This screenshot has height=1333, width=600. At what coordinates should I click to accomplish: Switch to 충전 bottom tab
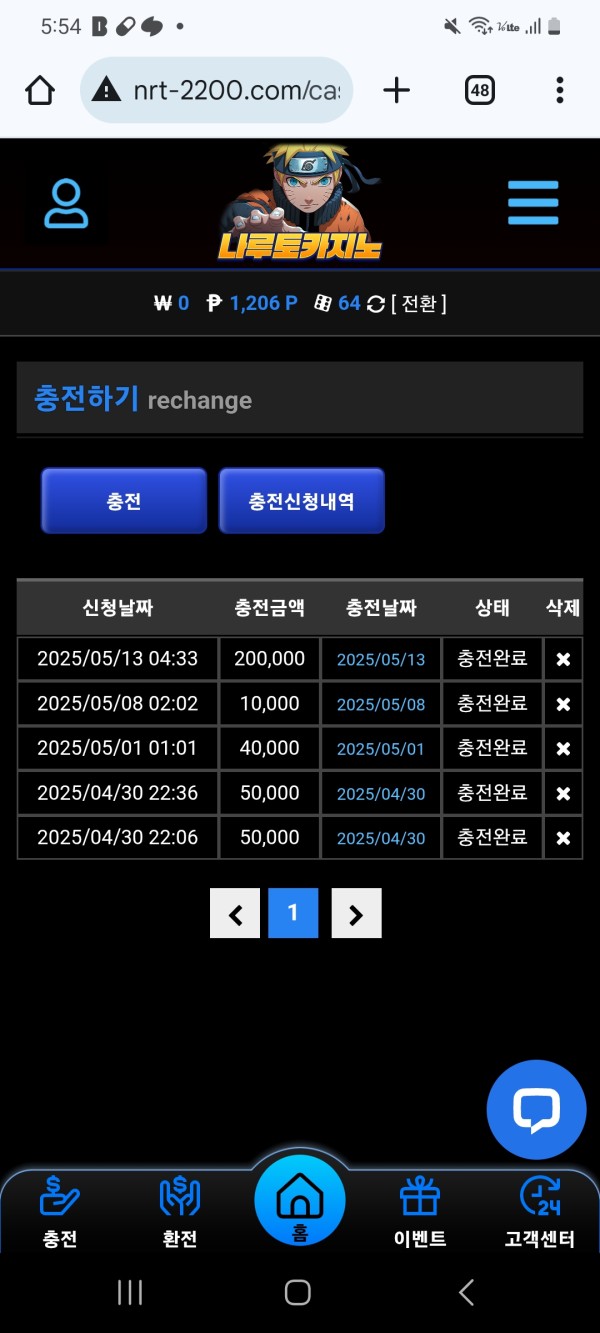tap(60, 1212)
